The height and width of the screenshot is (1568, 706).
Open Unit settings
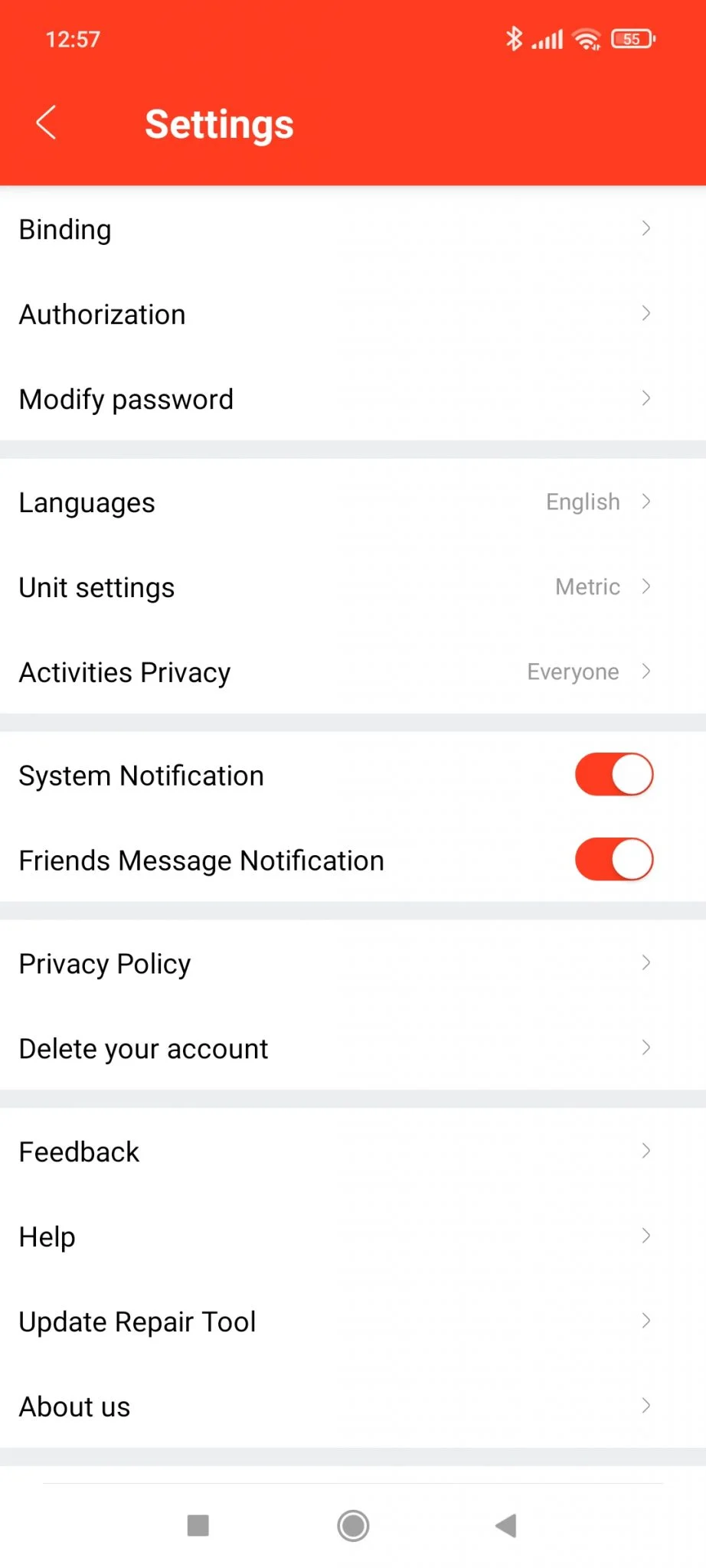coord(352,587)
